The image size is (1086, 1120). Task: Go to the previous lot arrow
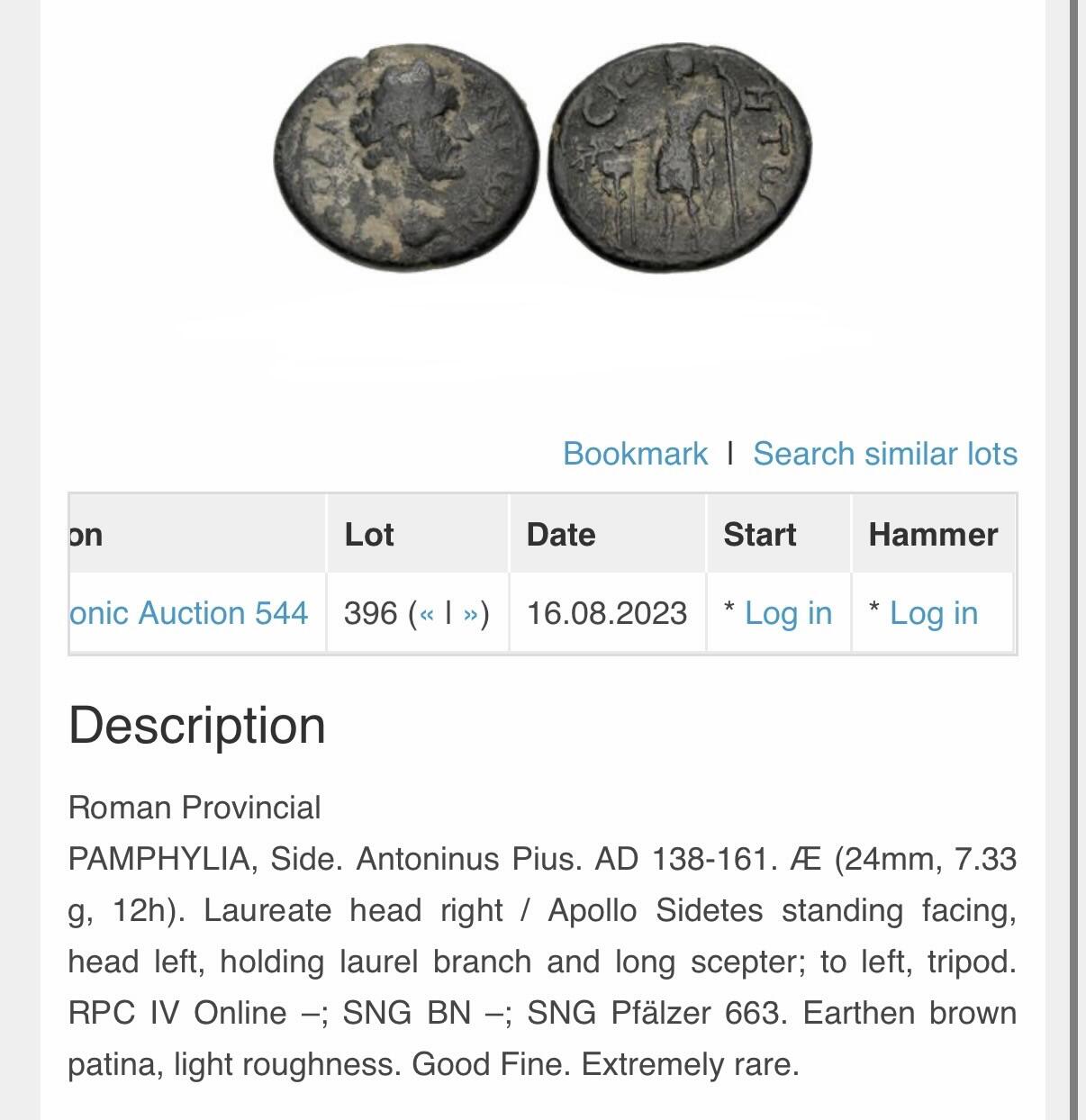(427, 614)
